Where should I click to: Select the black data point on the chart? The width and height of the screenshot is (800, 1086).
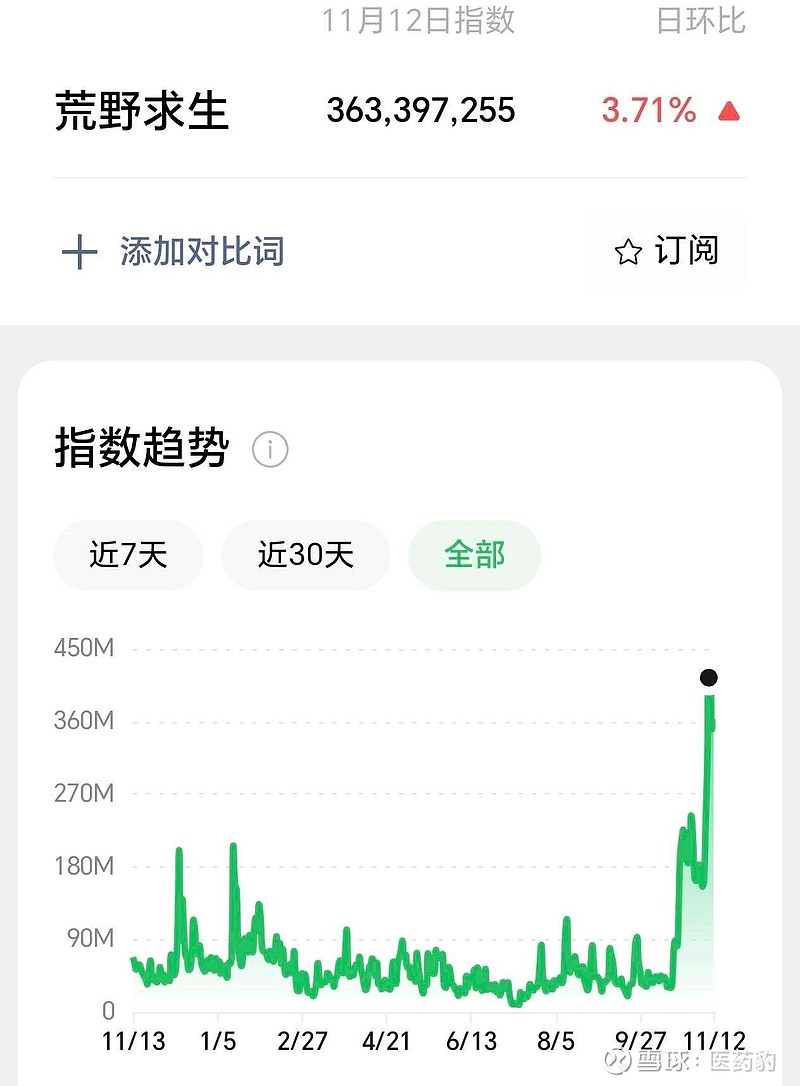710,680
